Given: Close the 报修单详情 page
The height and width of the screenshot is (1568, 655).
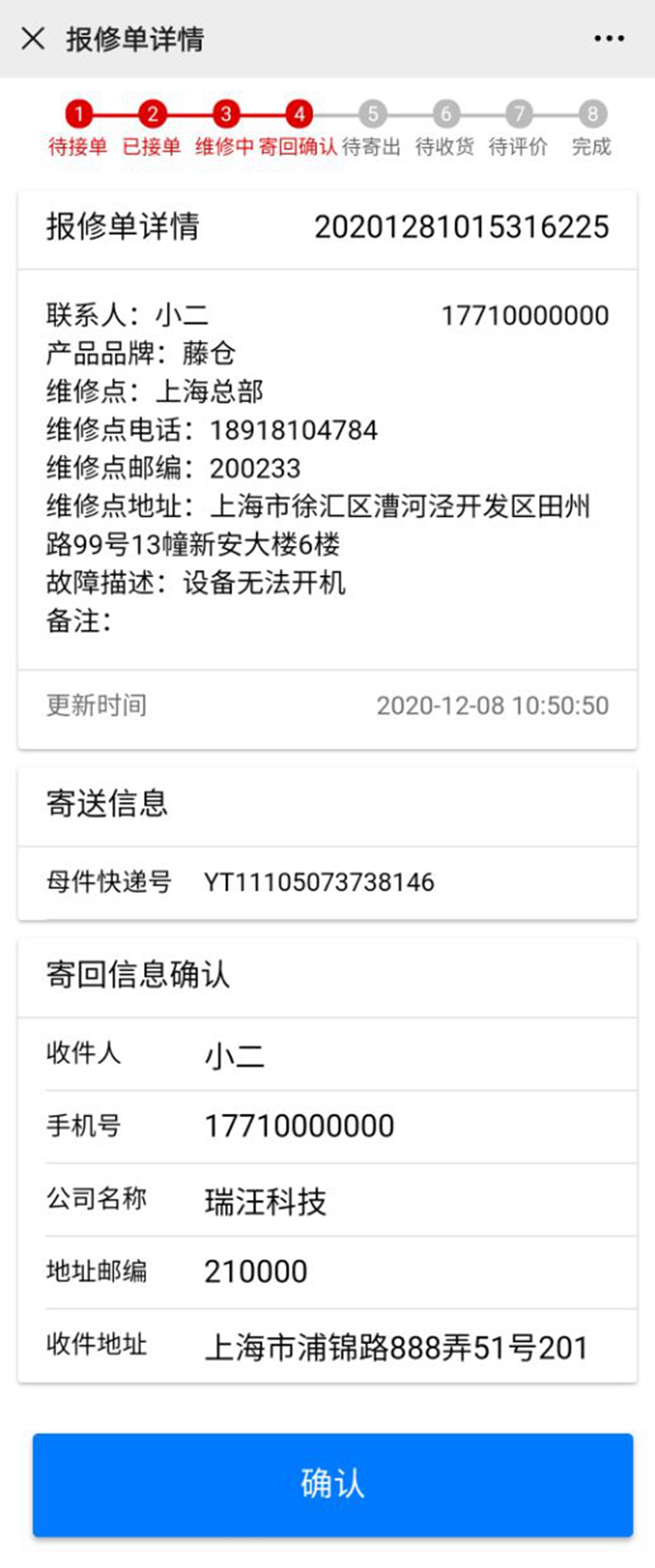Looking at the screenshot, I should click(x=33, y=39).
